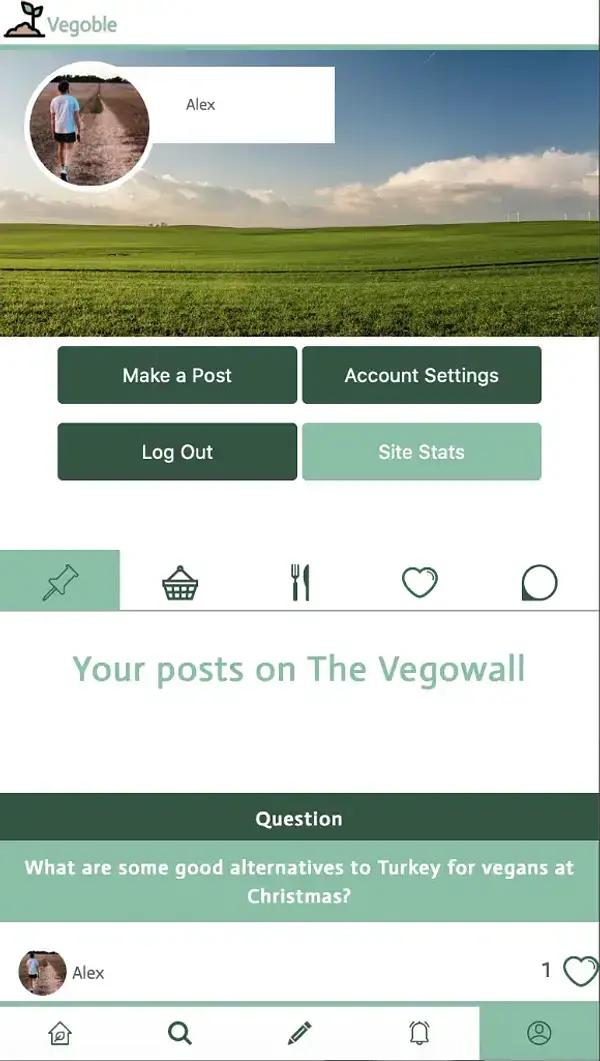View Site Stats
600x1061 pixels.
(421, 452)
